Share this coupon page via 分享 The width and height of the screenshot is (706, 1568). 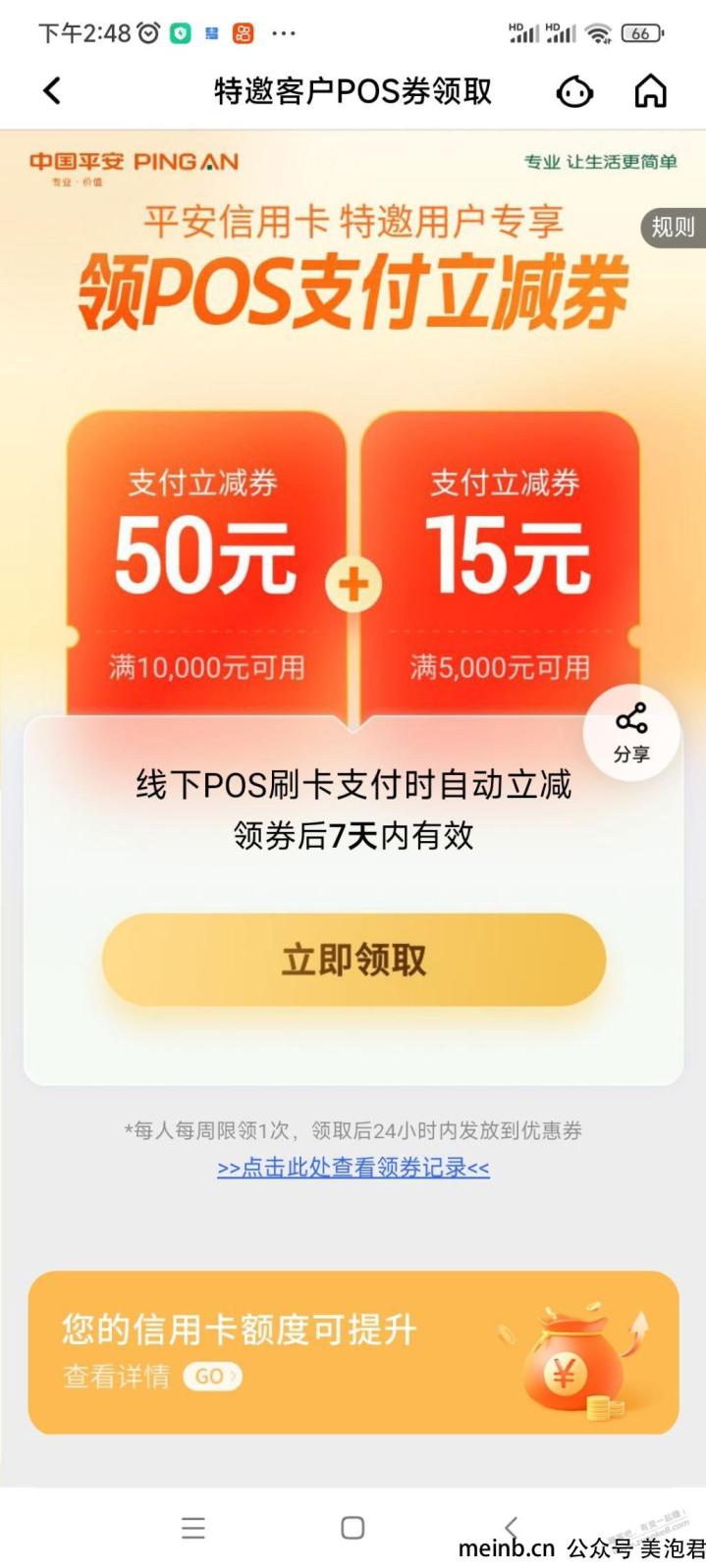pyautogui.click(x=631, y=732)
